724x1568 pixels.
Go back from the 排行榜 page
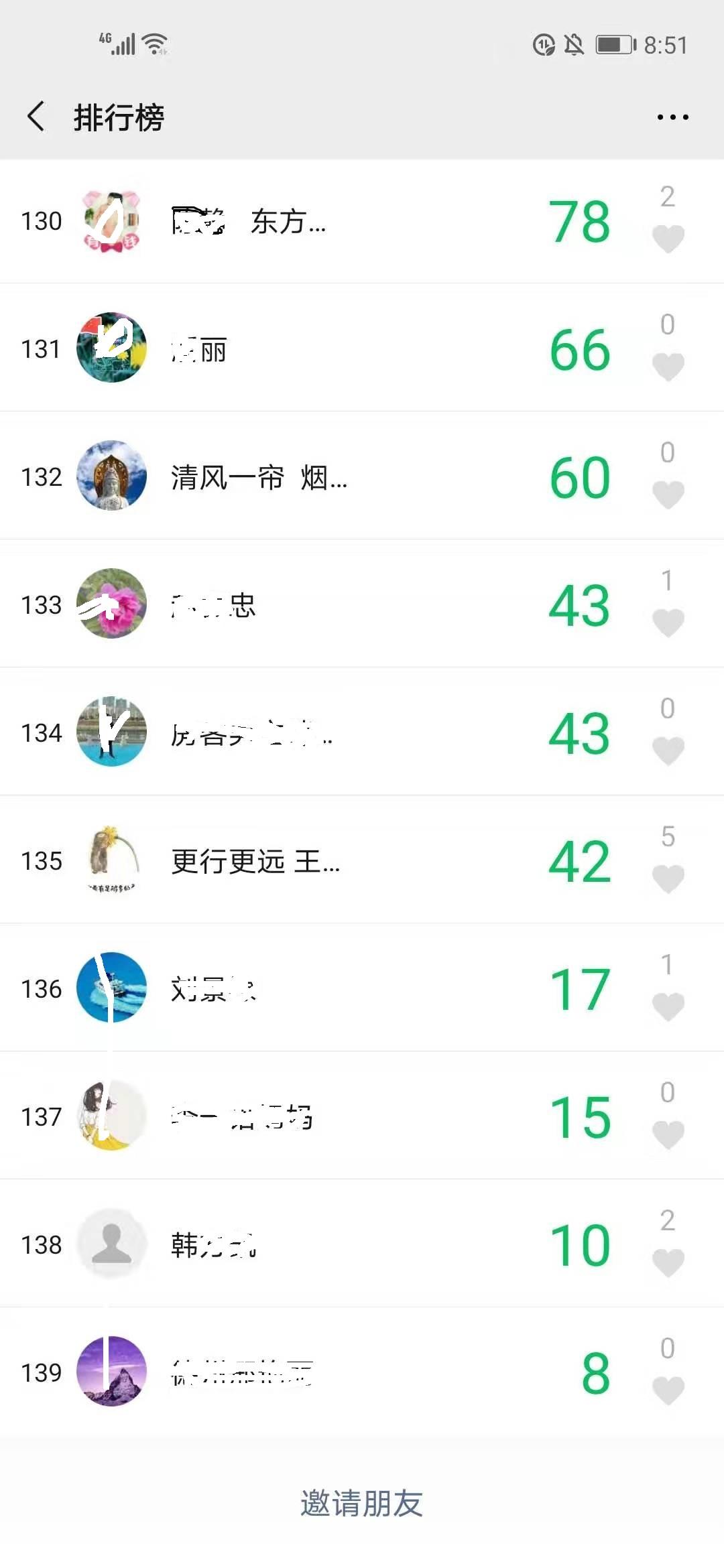click(x=37, y=117)
